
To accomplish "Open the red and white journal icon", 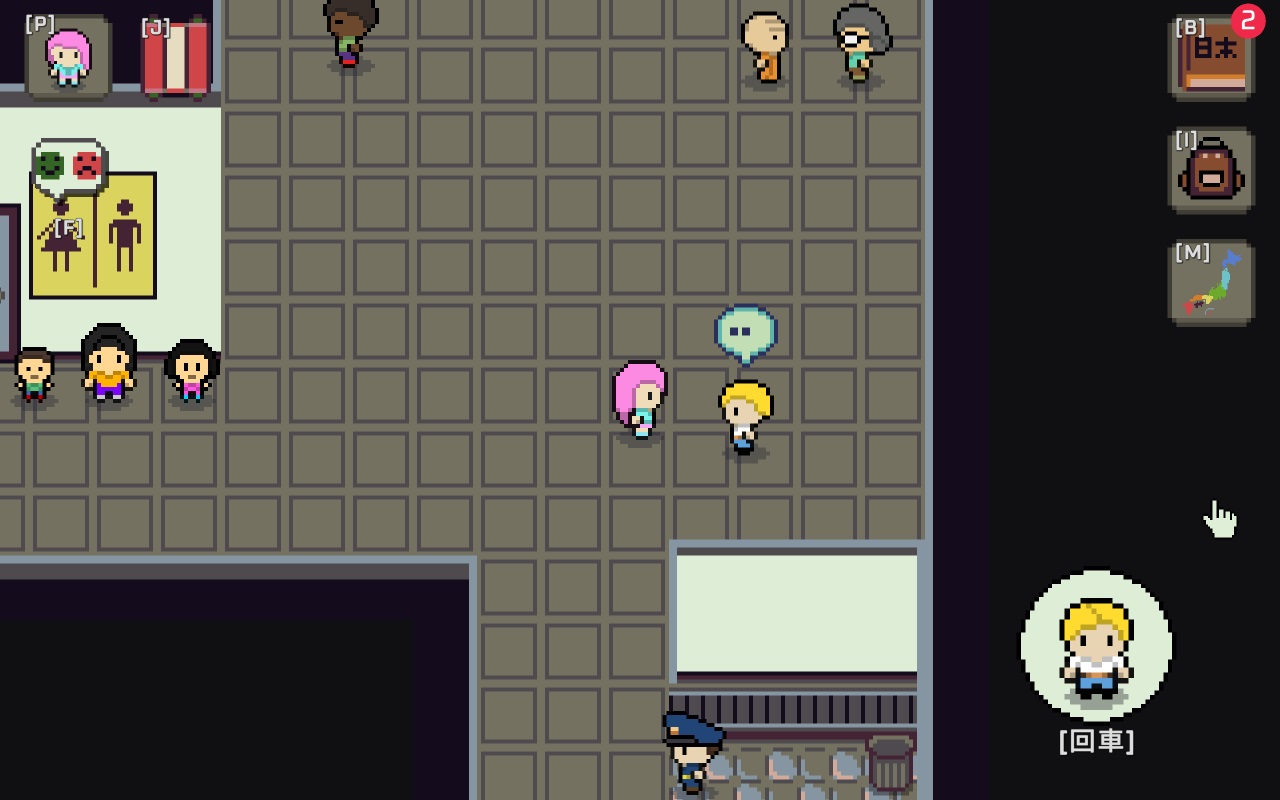I will [x=176, y=58].
